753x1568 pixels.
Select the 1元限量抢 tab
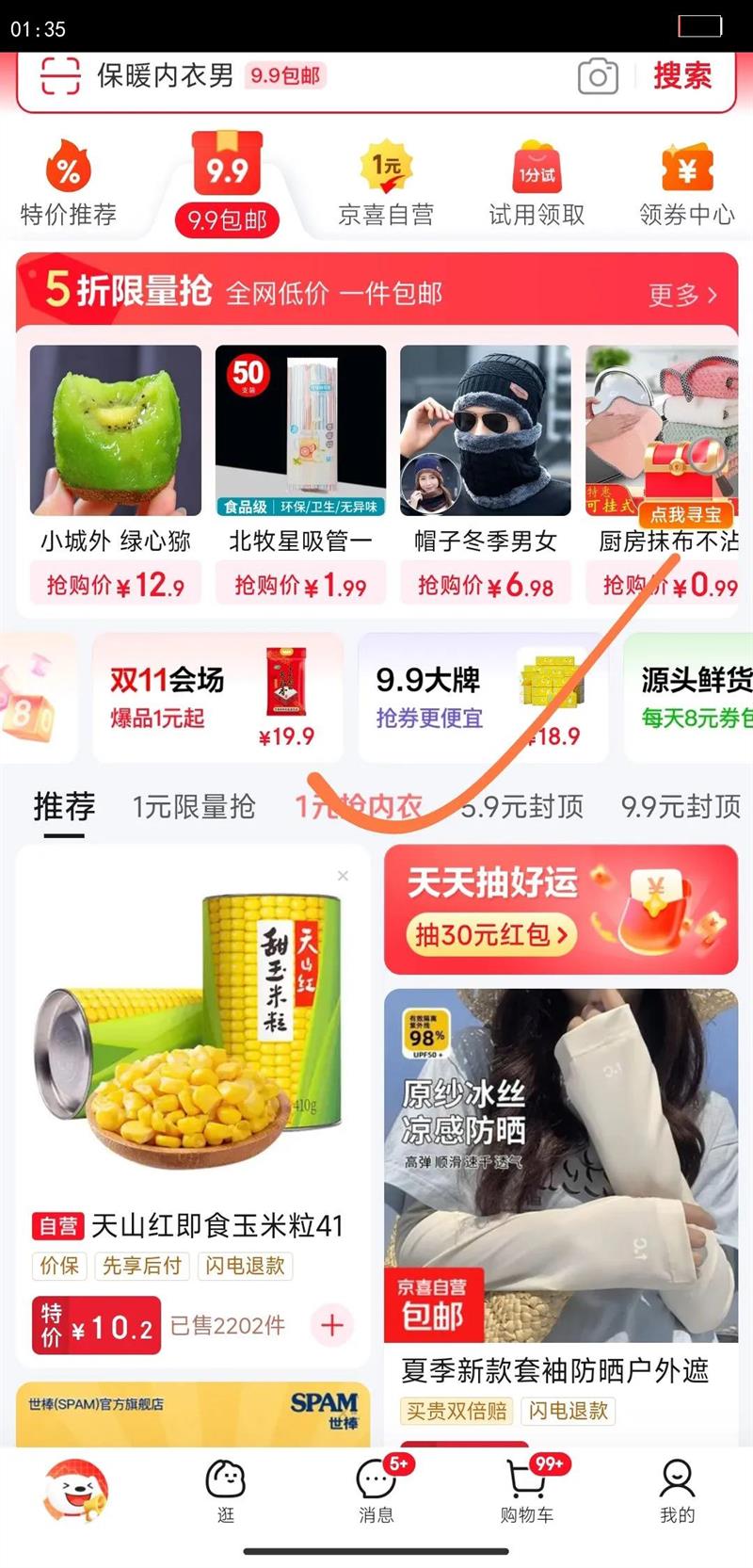(x=194, y=807)
